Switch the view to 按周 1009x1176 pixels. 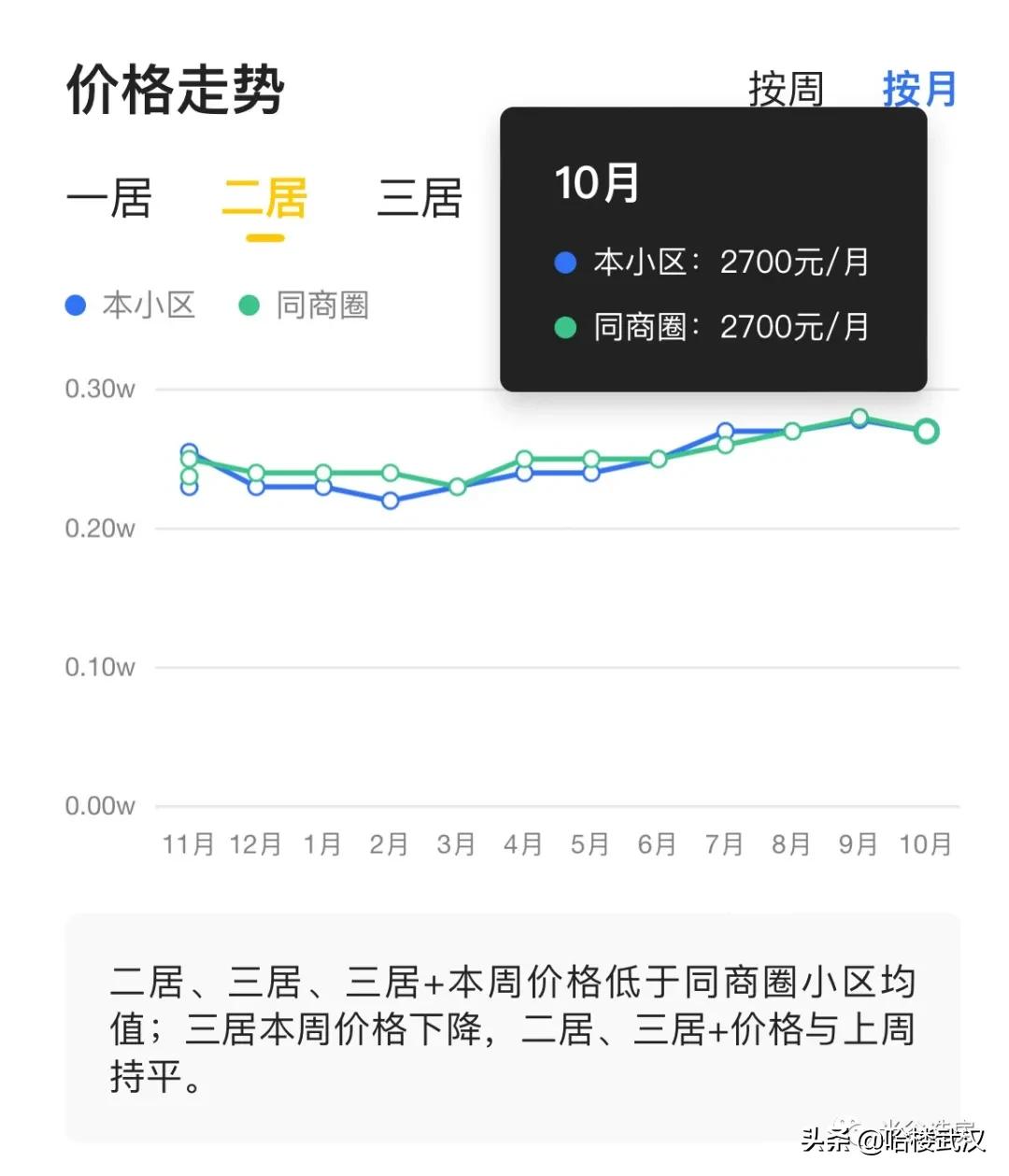(x=785, y=89)
